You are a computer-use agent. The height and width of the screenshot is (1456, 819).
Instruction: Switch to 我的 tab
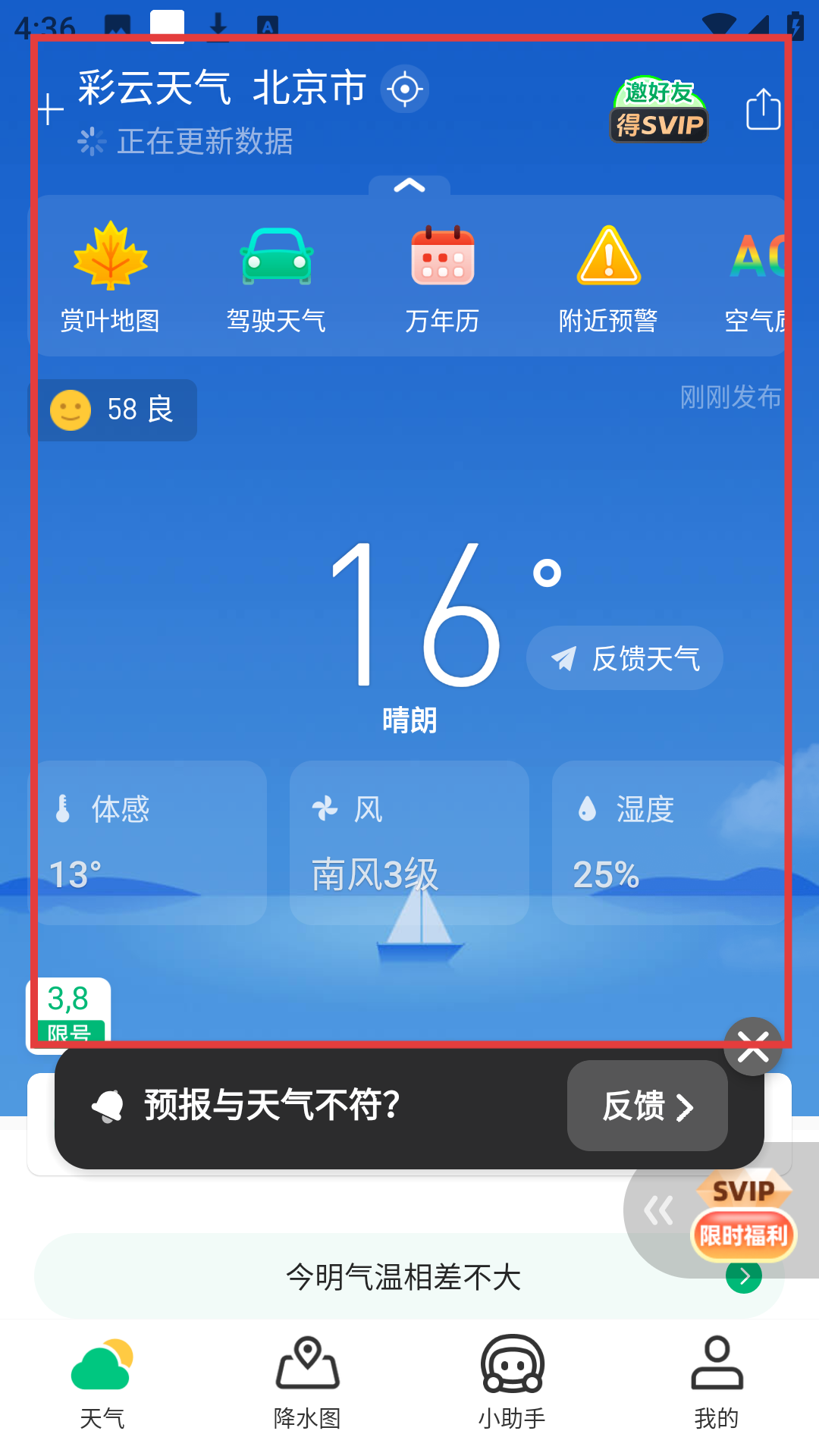(717, 1382)
